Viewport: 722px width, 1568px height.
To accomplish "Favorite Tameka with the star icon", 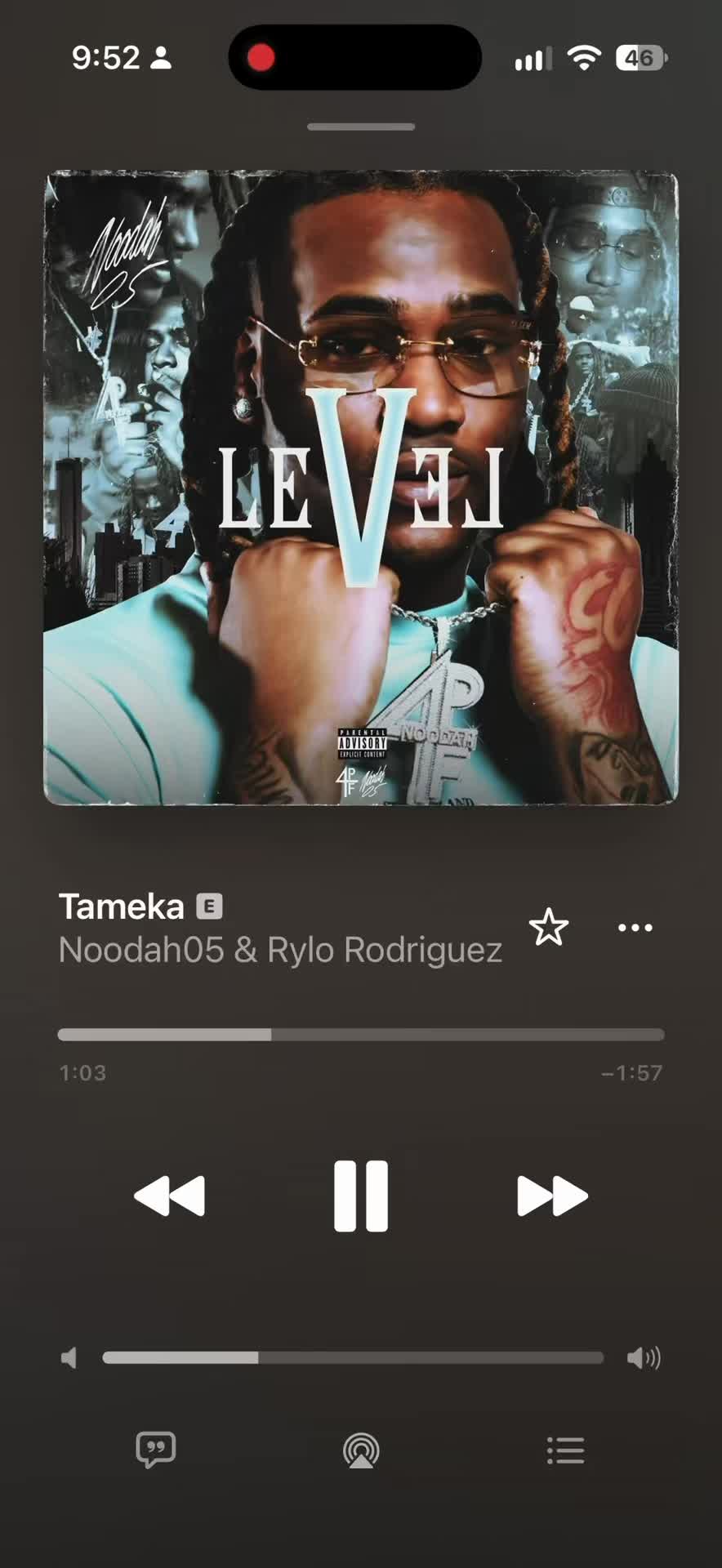I will pos(549,927).
